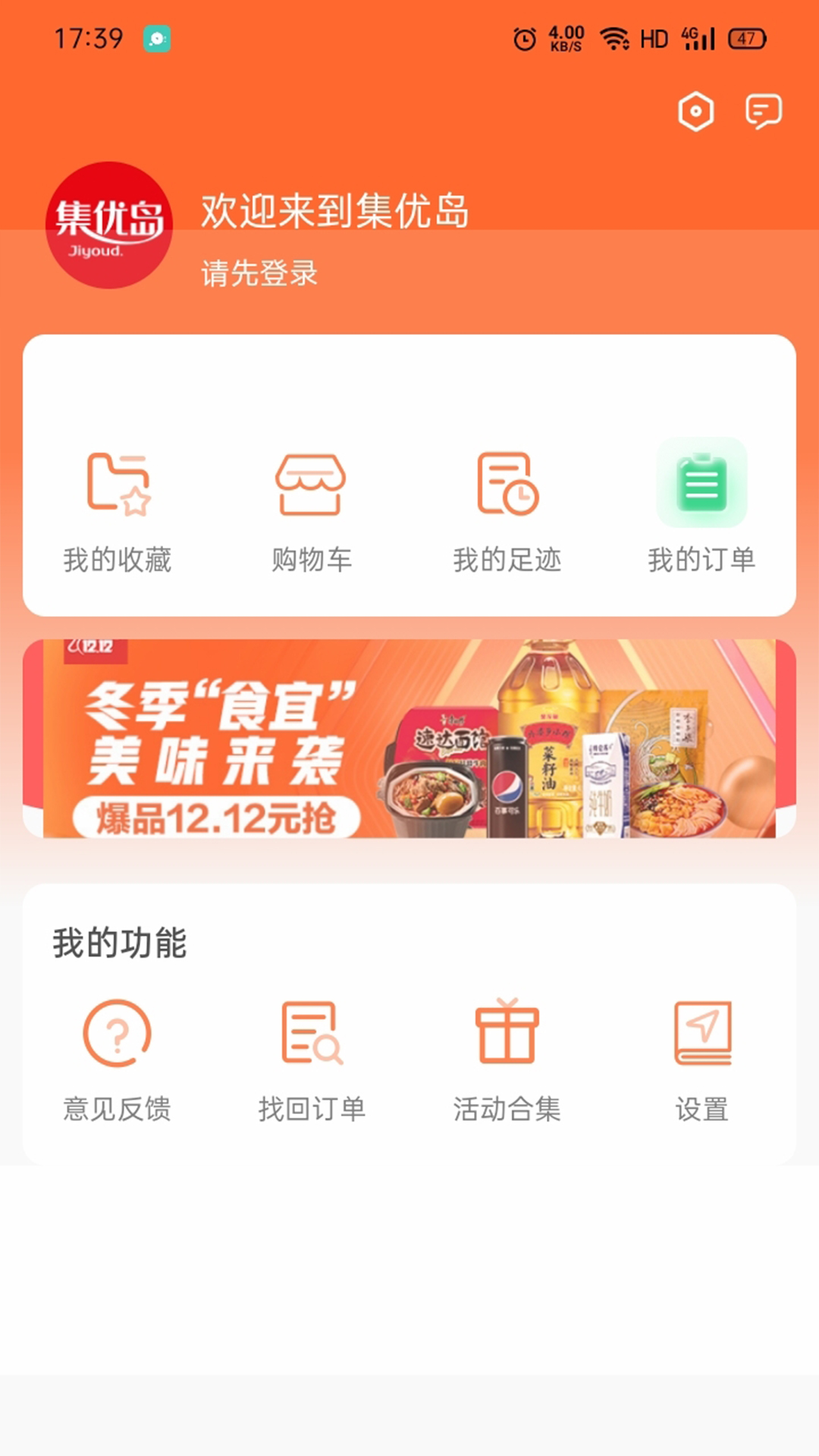Viewport: 819px width, 1456px height.
Task: Tap 请先登录 to log in
Action: point(259,273)
